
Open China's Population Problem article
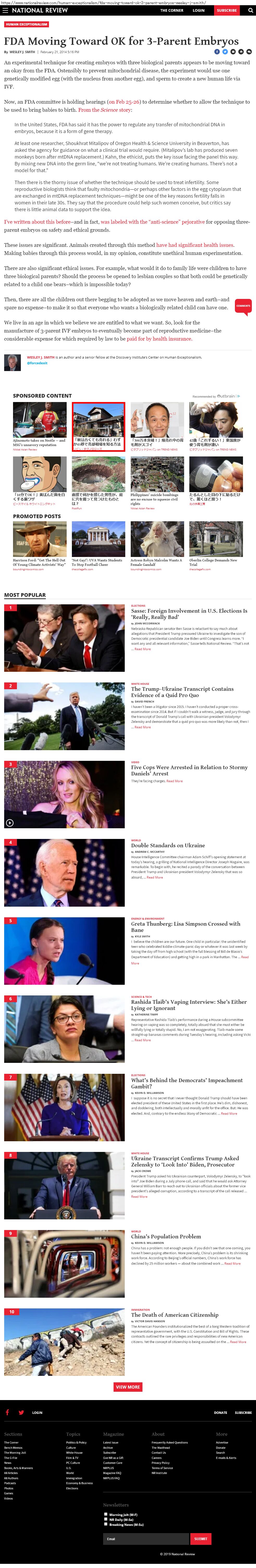[166, 1236]
